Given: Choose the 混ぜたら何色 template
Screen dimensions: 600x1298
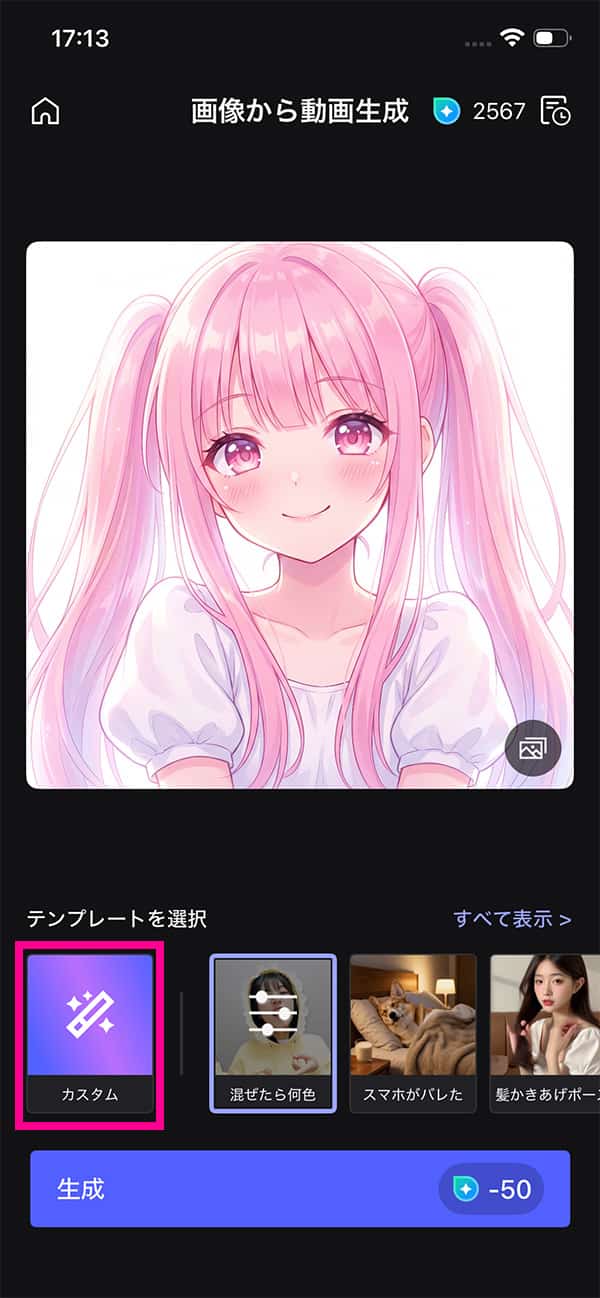Looking at the screenshot, I should pyautogui.click(x=273, y=1033).
